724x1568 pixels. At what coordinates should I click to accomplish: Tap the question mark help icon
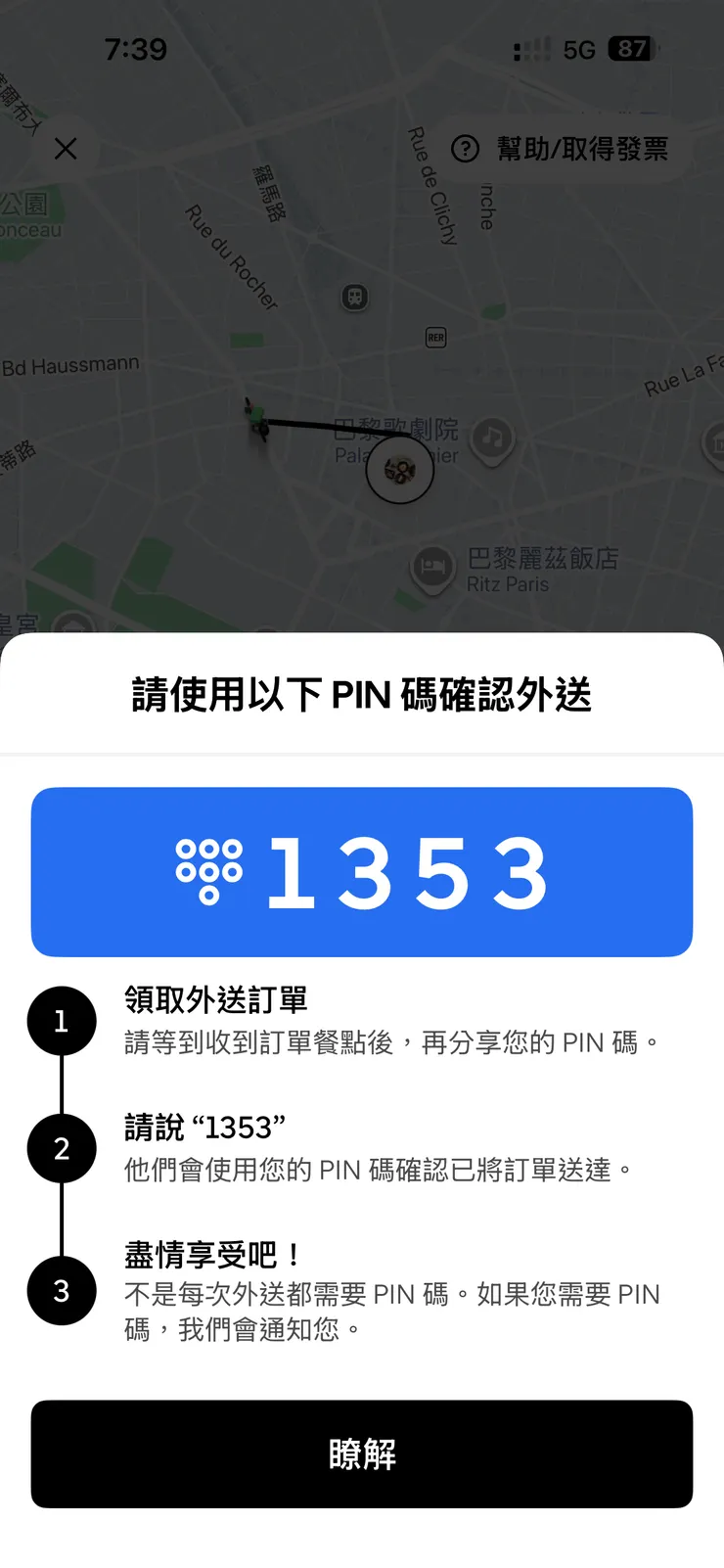(460, 149)
